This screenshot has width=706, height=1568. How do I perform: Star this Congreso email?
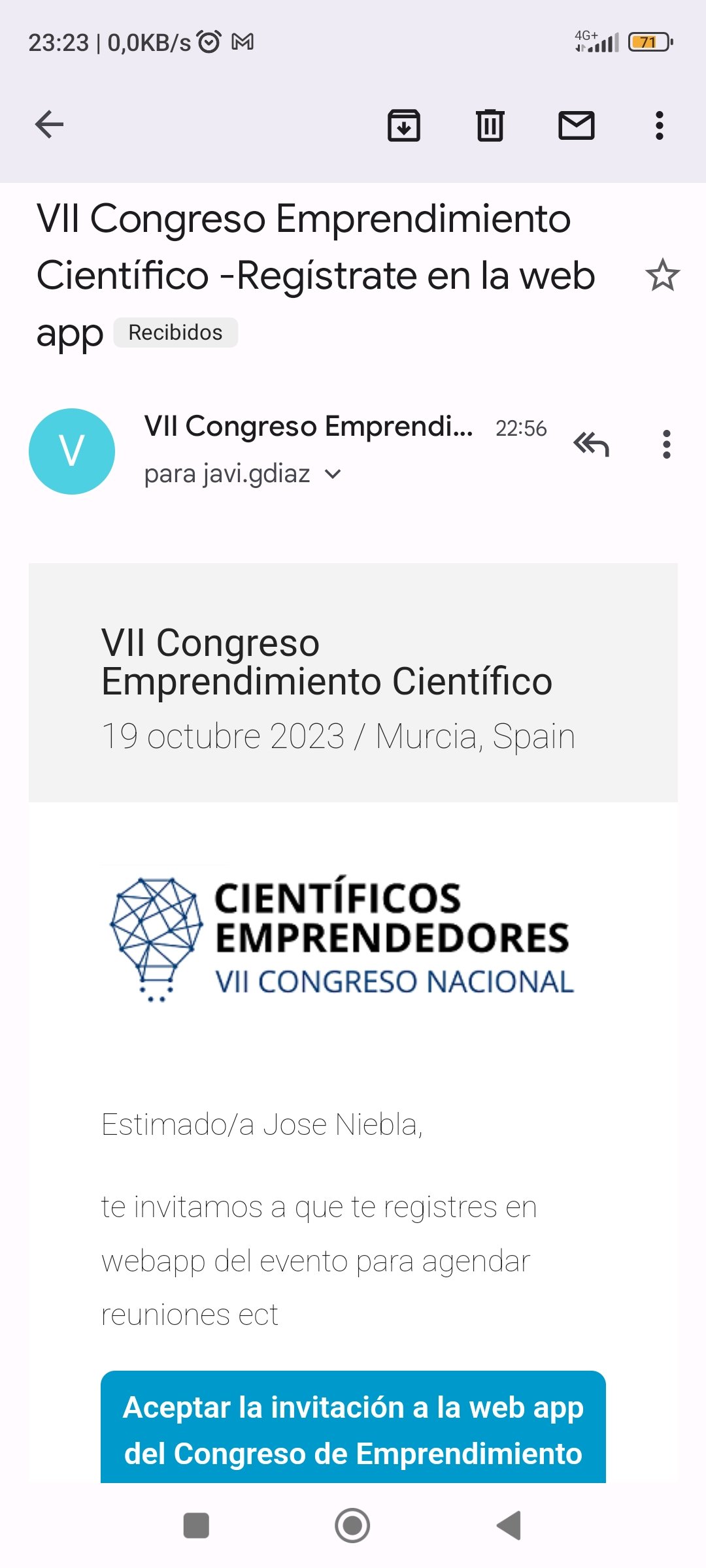(662, 275)
